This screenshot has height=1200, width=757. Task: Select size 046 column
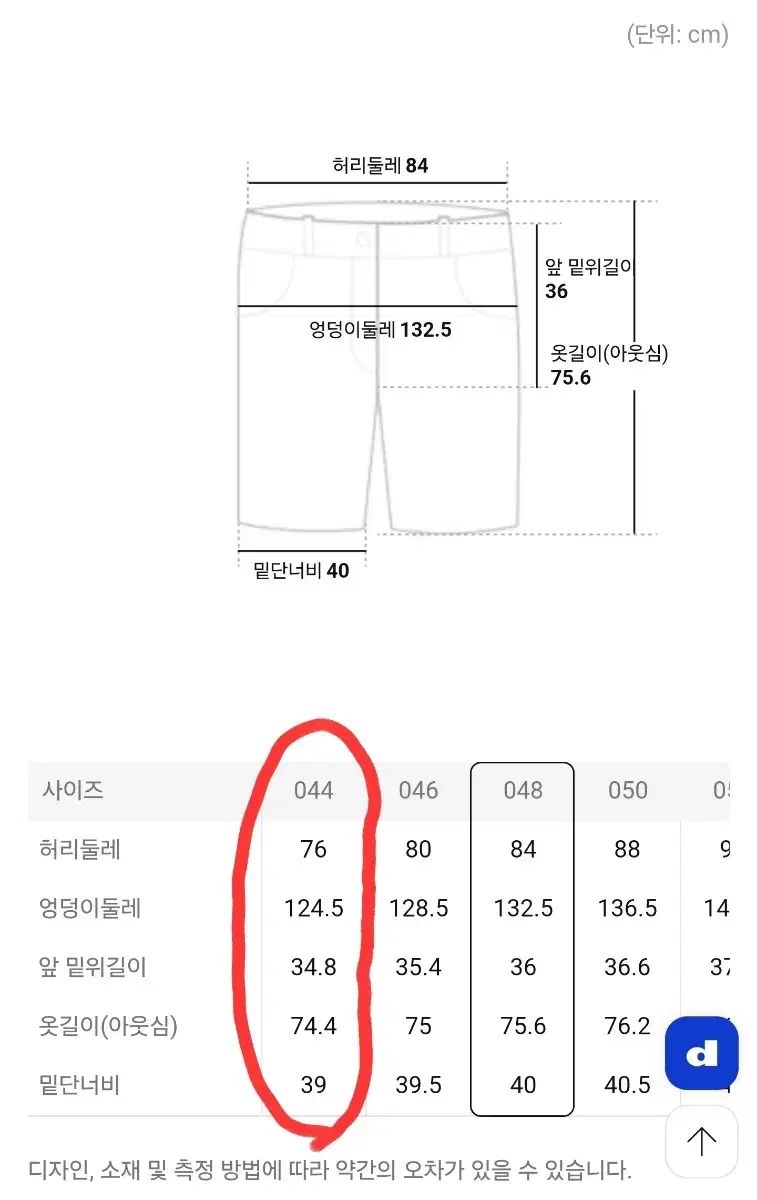(x=418, y=790)
